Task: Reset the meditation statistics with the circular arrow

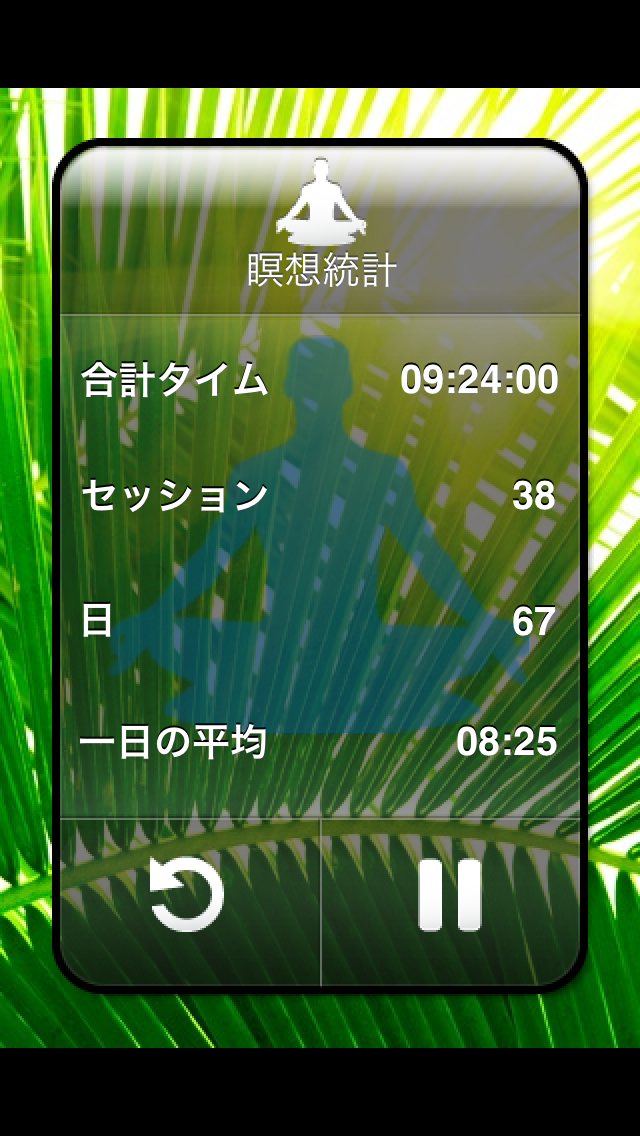Action: click(x=188, y=894)
